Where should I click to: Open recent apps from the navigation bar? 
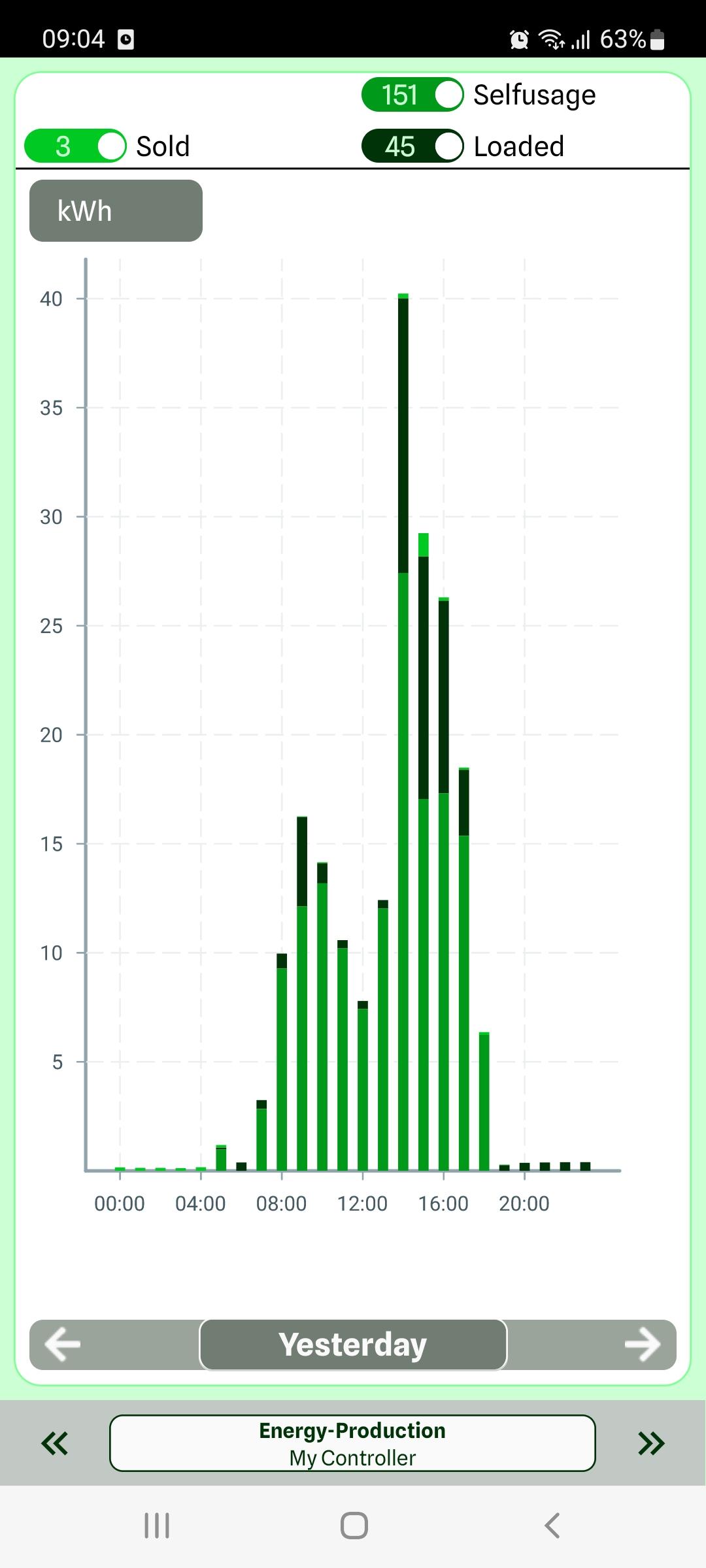coord(157,1526)
